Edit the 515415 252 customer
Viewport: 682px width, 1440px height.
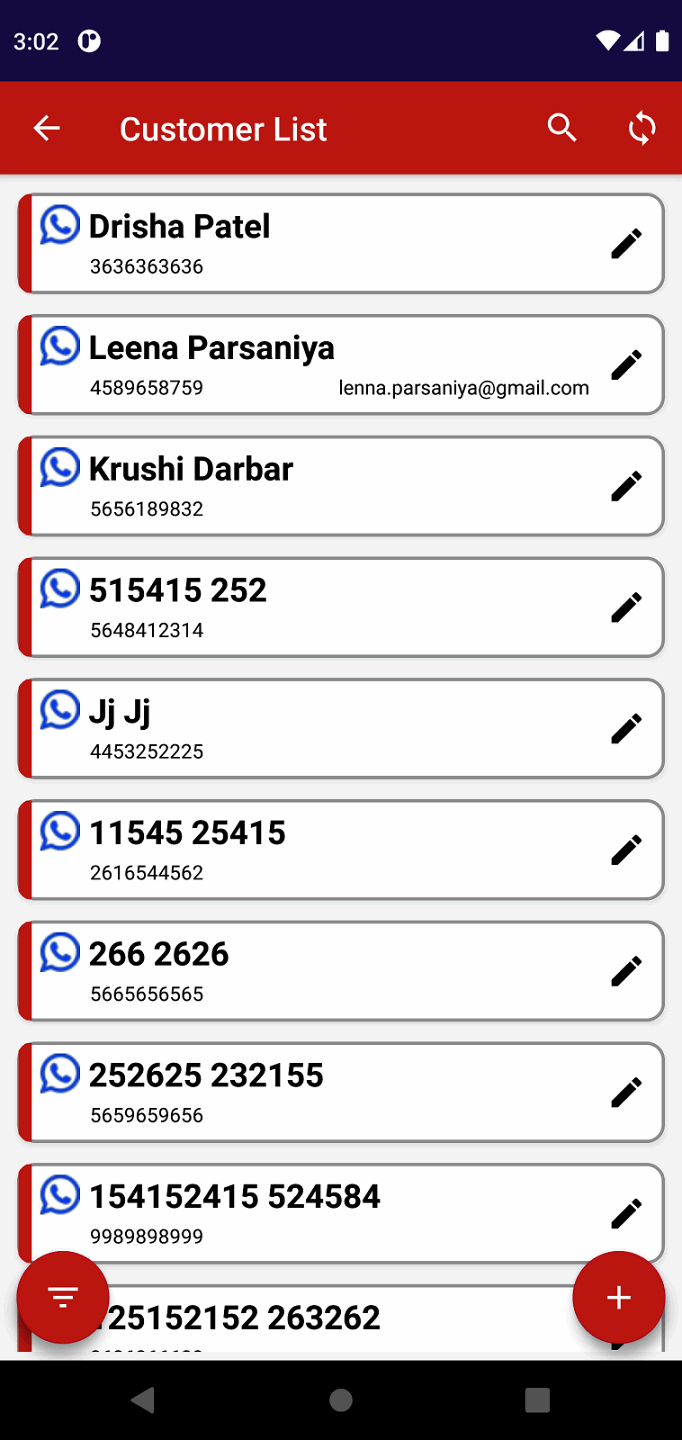click(626, 607)
